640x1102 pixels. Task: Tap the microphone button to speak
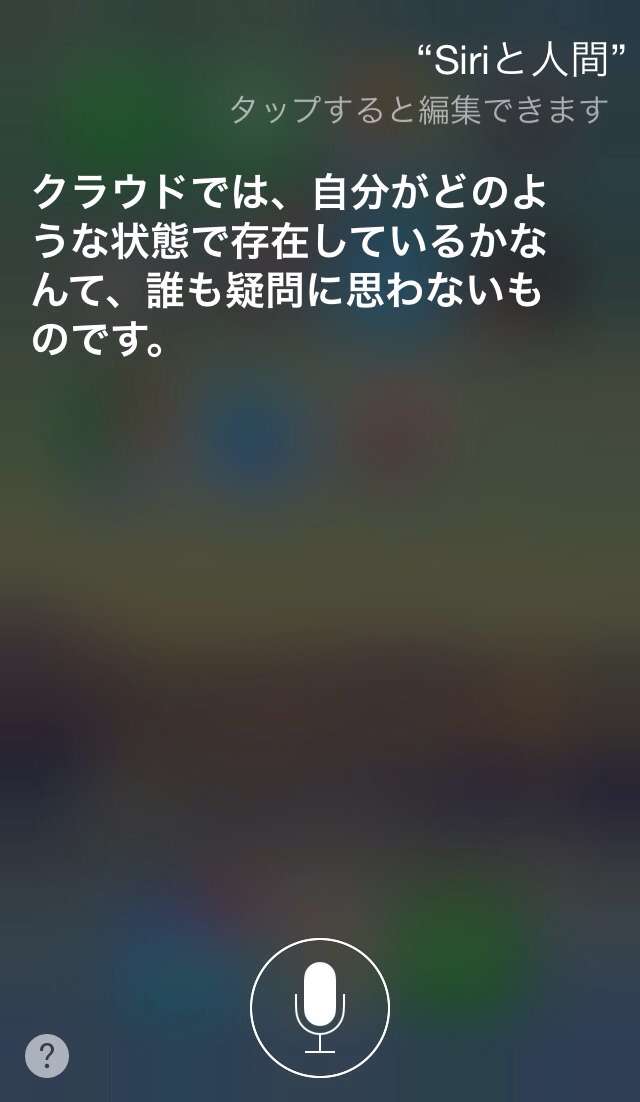click(320, 1007)
